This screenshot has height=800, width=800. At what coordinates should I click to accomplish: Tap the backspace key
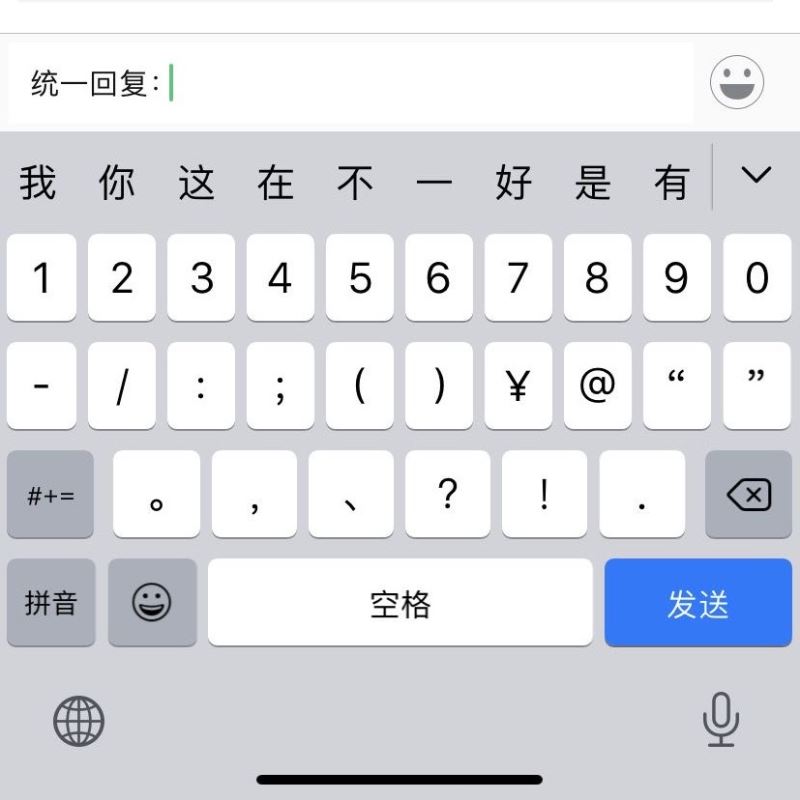[x=749, y=494]
